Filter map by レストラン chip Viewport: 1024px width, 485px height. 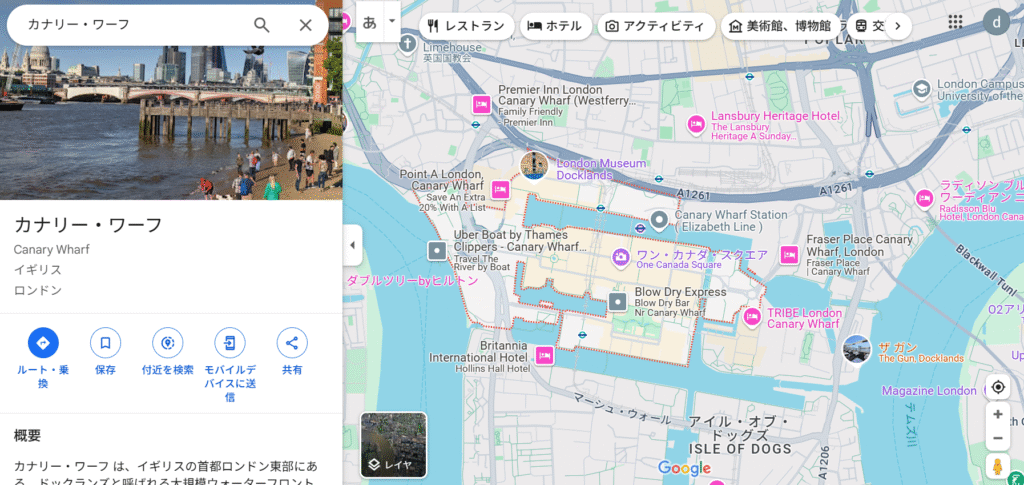(466, 26)
